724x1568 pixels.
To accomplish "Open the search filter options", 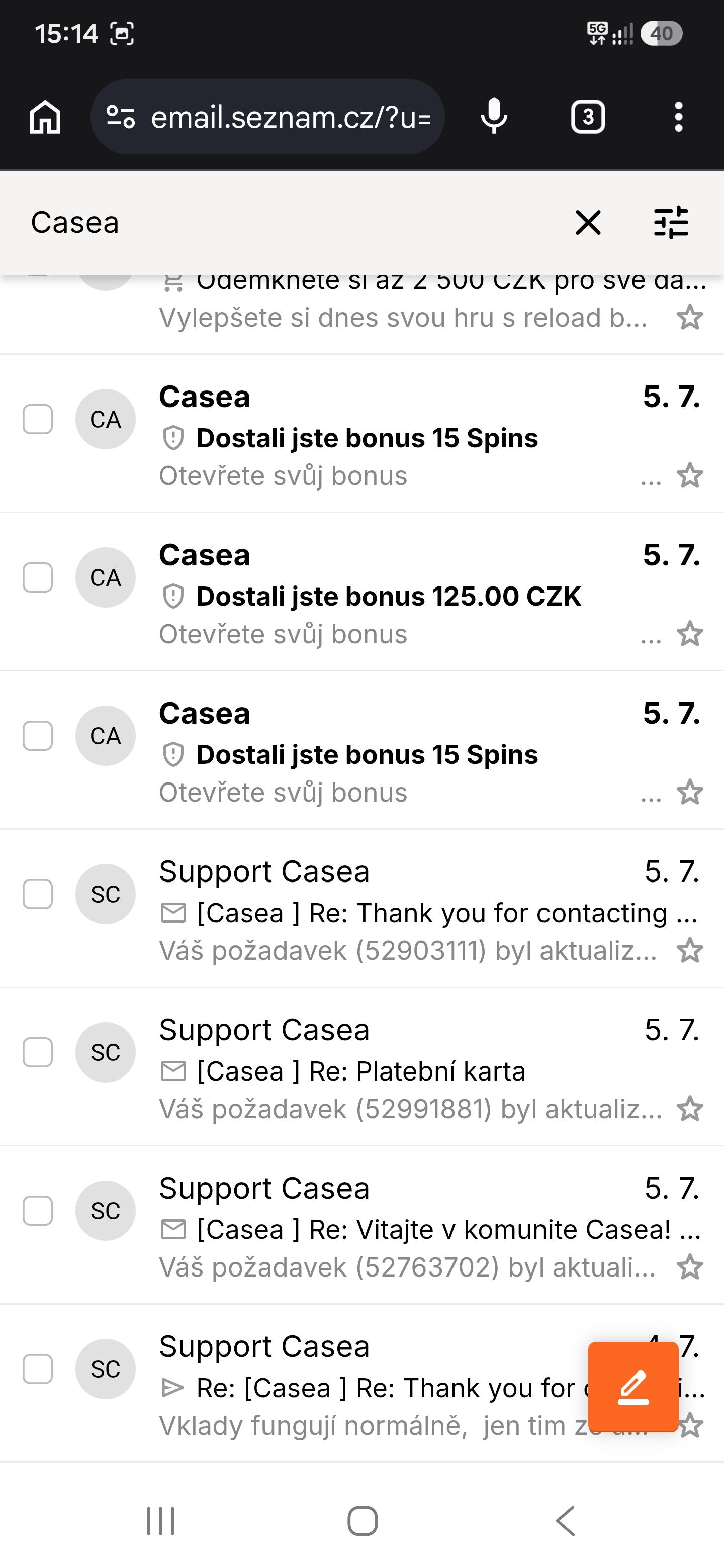I will pos(670,222).
